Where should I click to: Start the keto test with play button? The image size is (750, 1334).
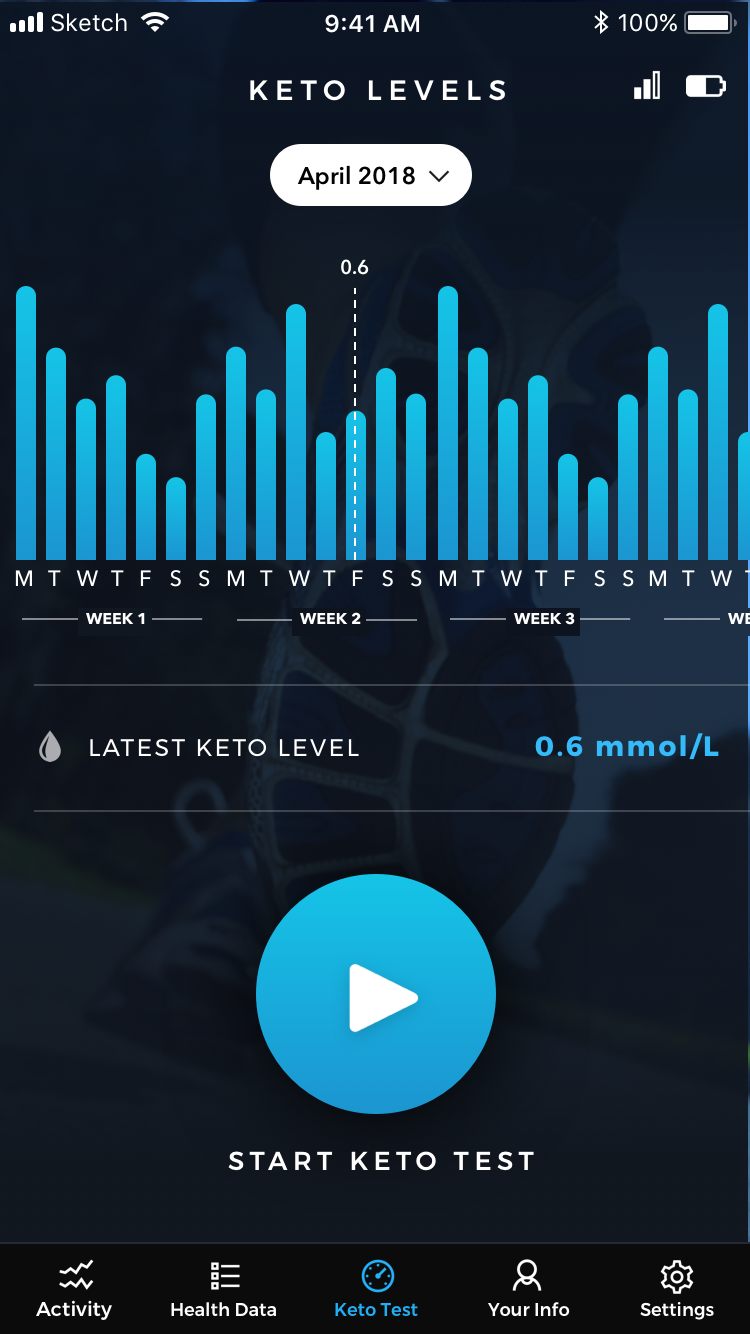[x=376, y=995]
